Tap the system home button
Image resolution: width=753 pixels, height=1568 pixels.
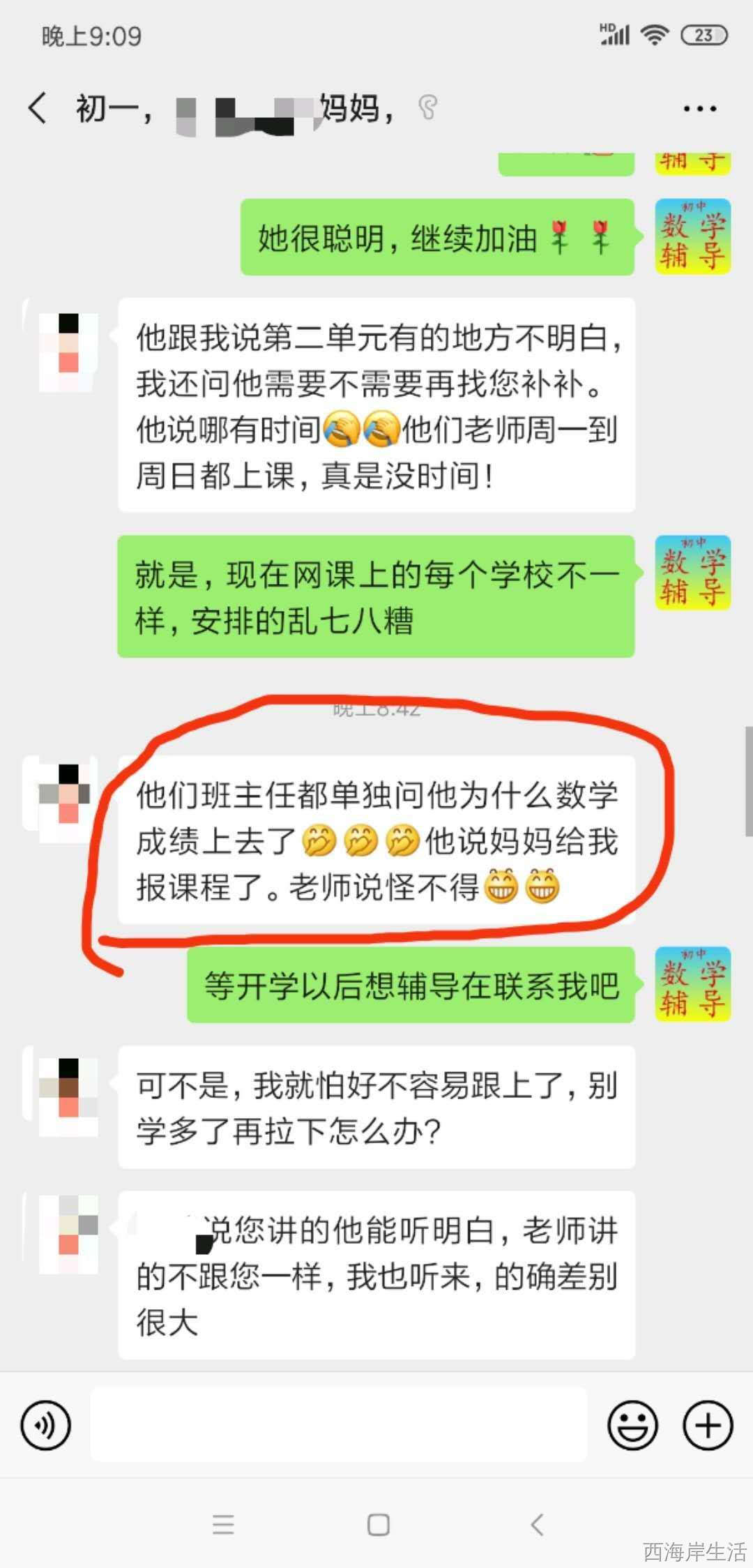(x=378, y=1525)
